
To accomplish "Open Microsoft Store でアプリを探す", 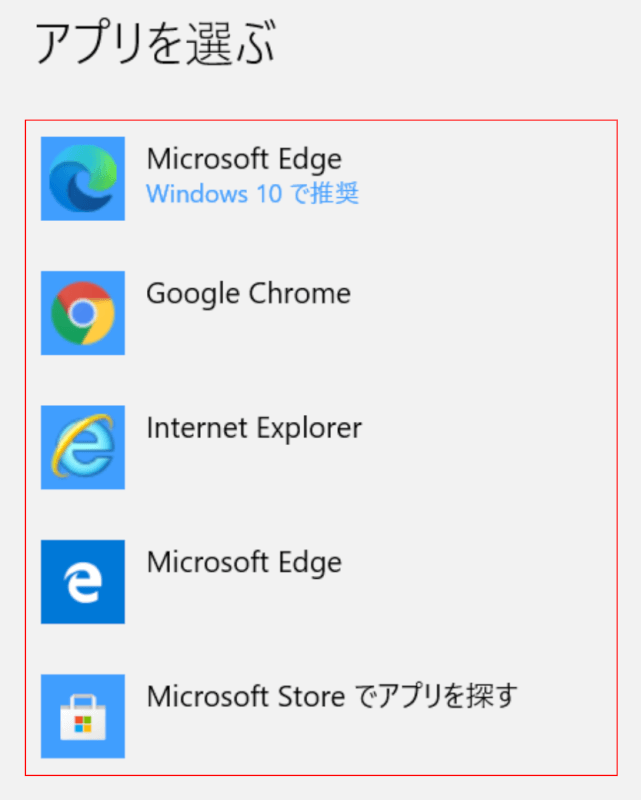I will [330, 697].
